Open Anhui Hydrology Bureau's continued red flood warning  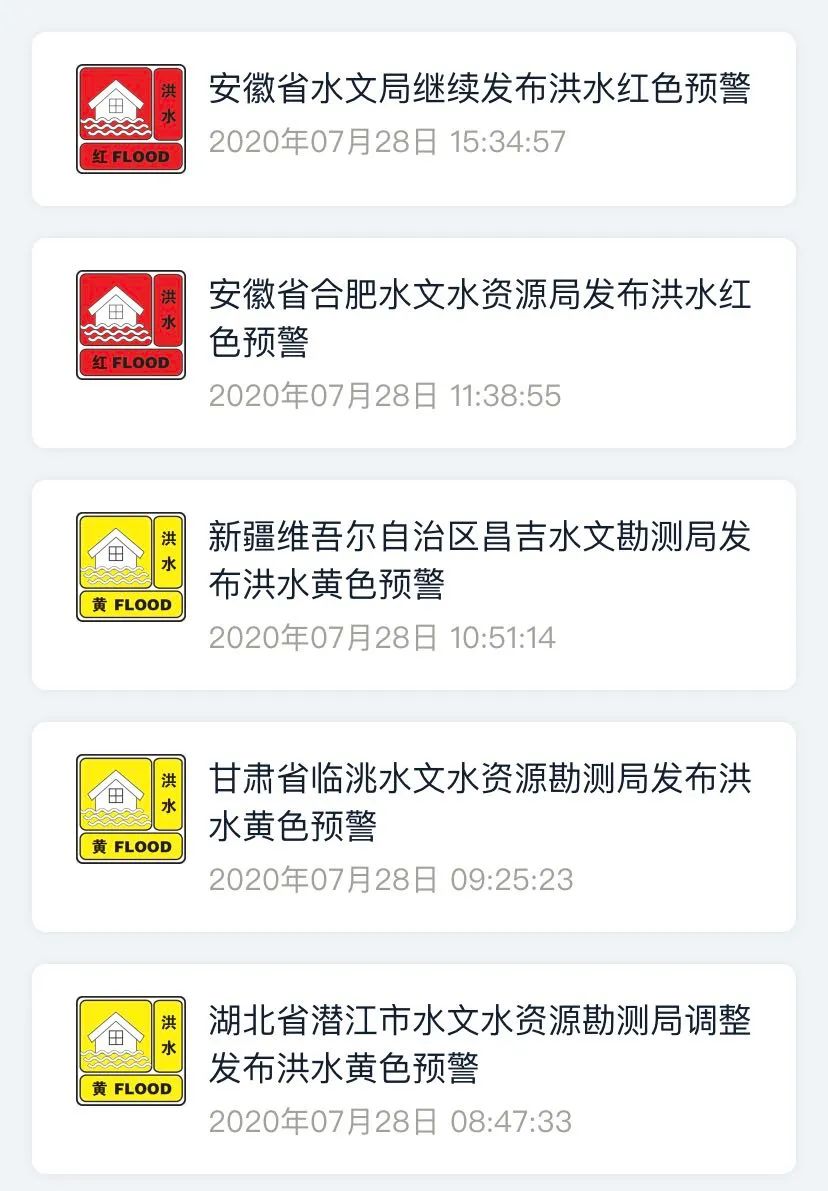pyautogui.click(x=478, y=90)
